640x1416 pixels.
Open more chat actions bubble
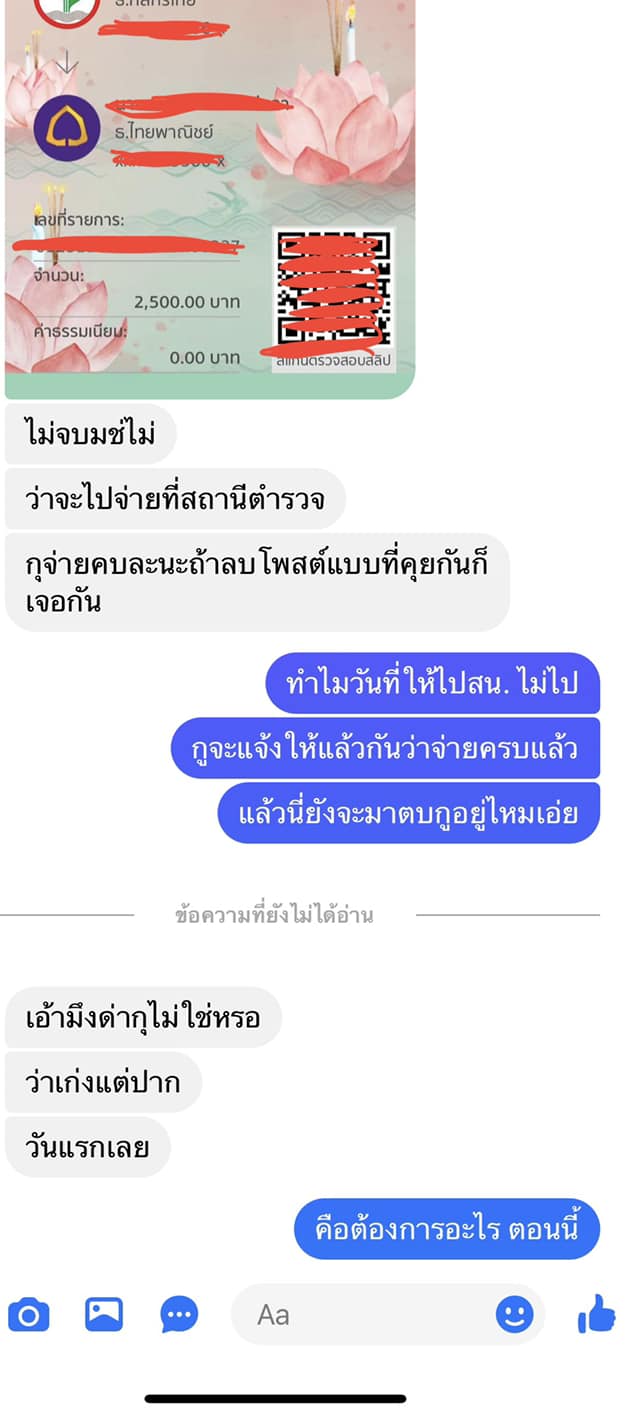179,1314
